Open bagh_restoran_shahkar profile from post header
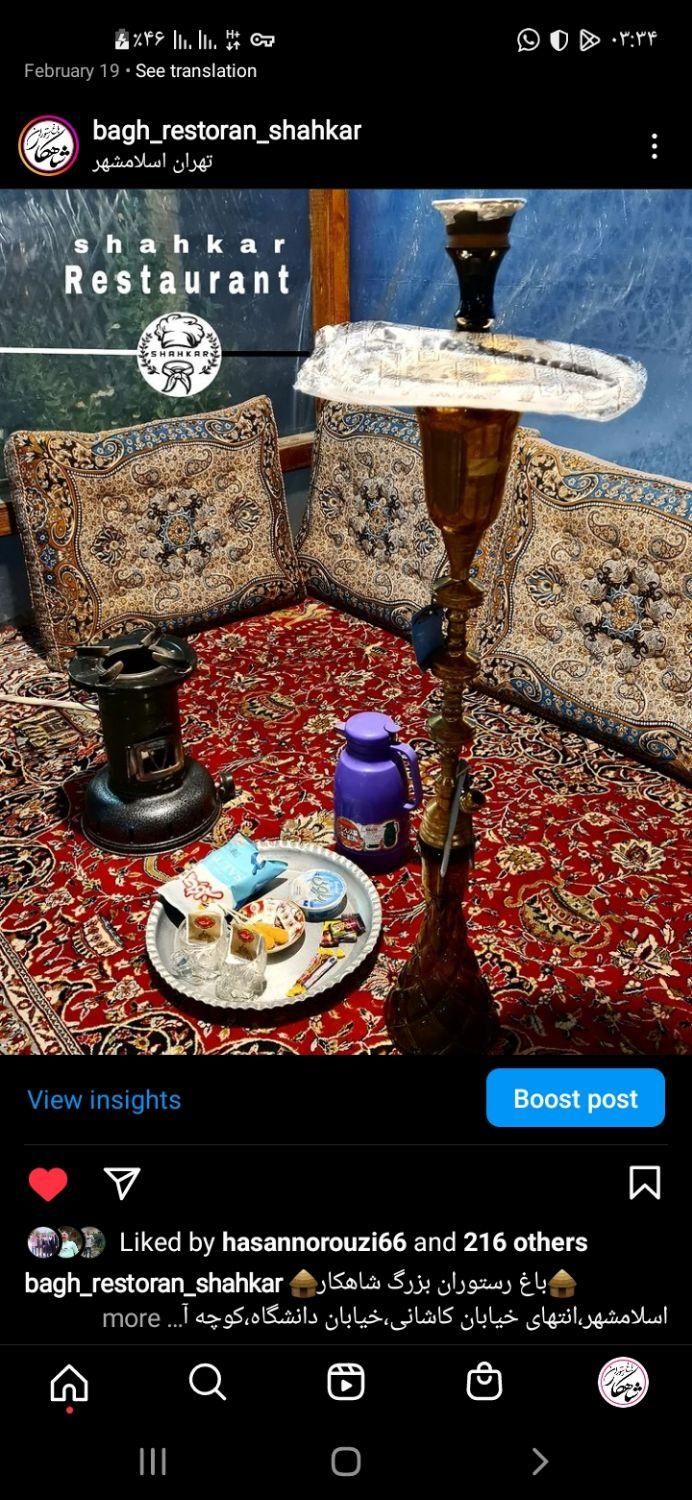This screenshot has height=1500, width=692. (226, 131)
